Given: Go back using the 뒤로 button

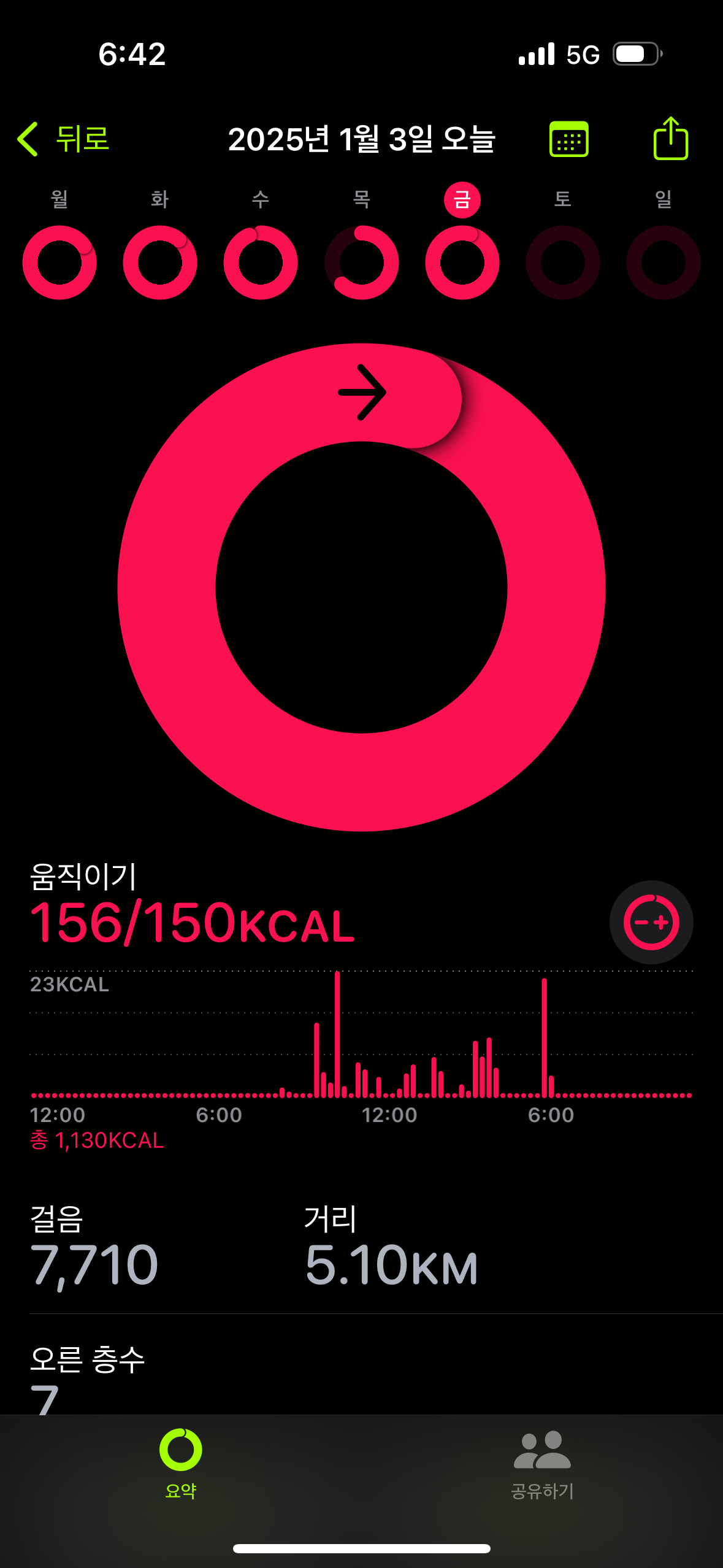Looking at the screenshot, I should (x=64, y=139).
